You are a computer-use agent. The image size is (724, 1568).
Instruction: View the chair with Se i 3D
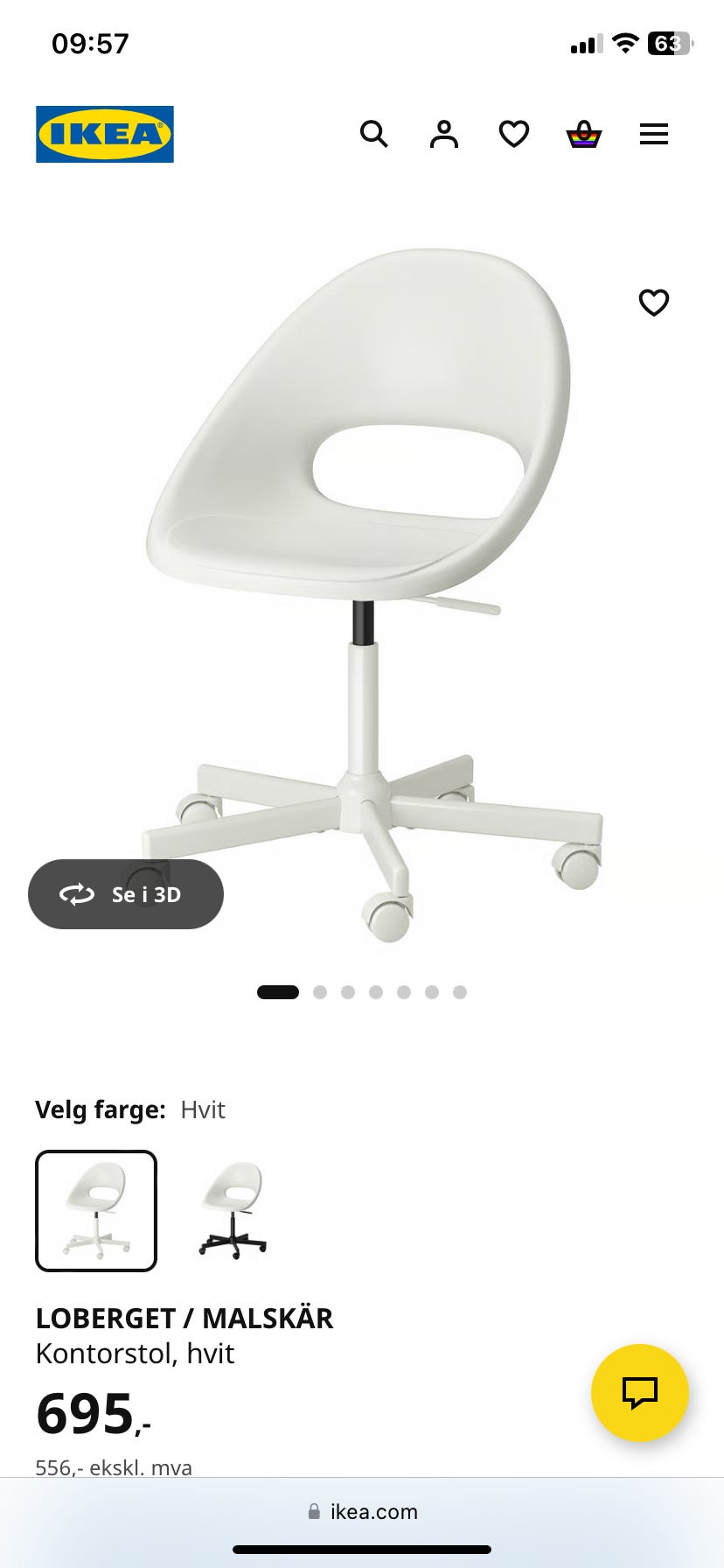click(126, 894)
